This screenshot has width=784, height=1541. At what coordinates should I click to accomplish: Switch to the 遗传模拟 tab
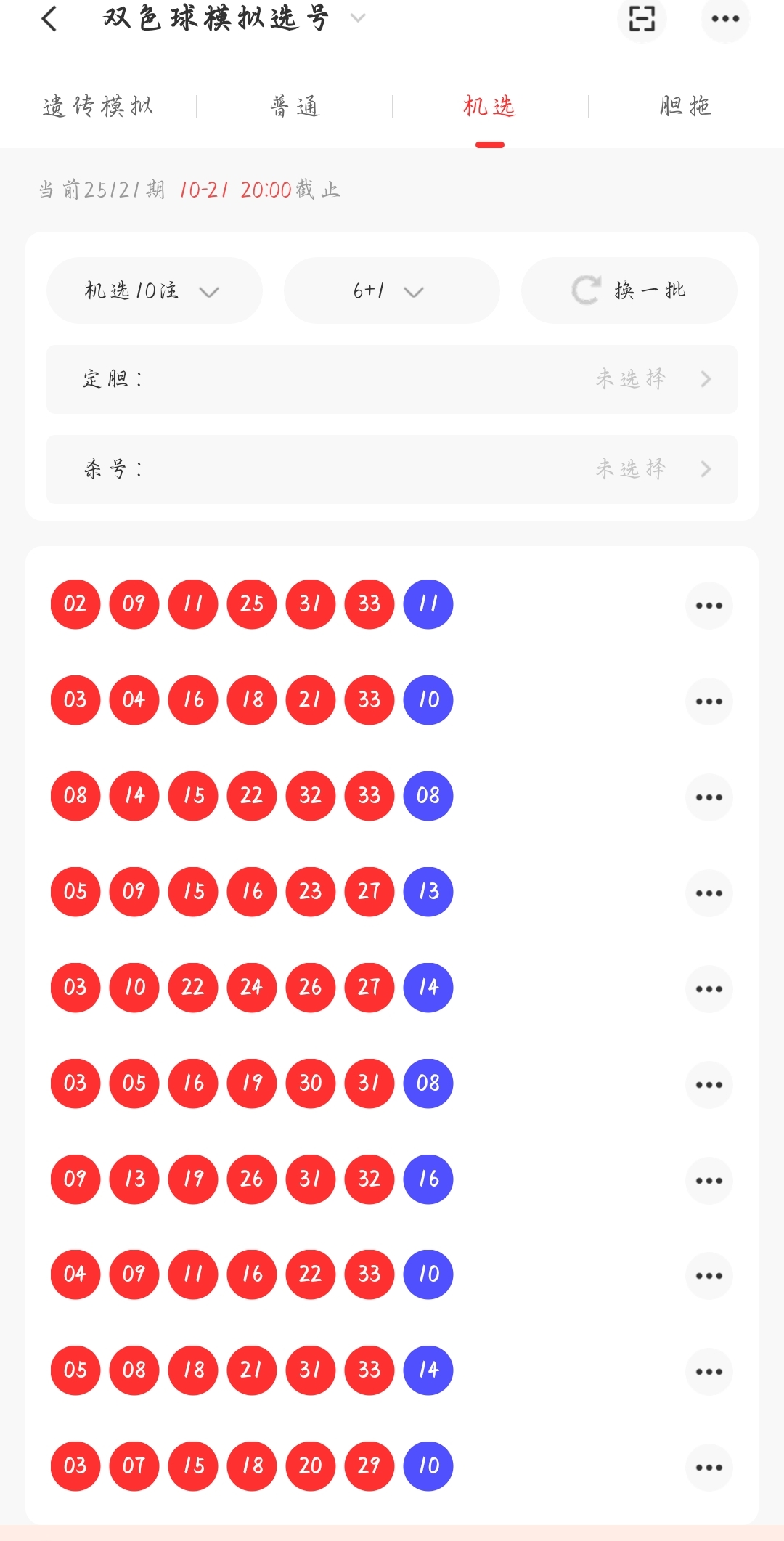(98, 107)
